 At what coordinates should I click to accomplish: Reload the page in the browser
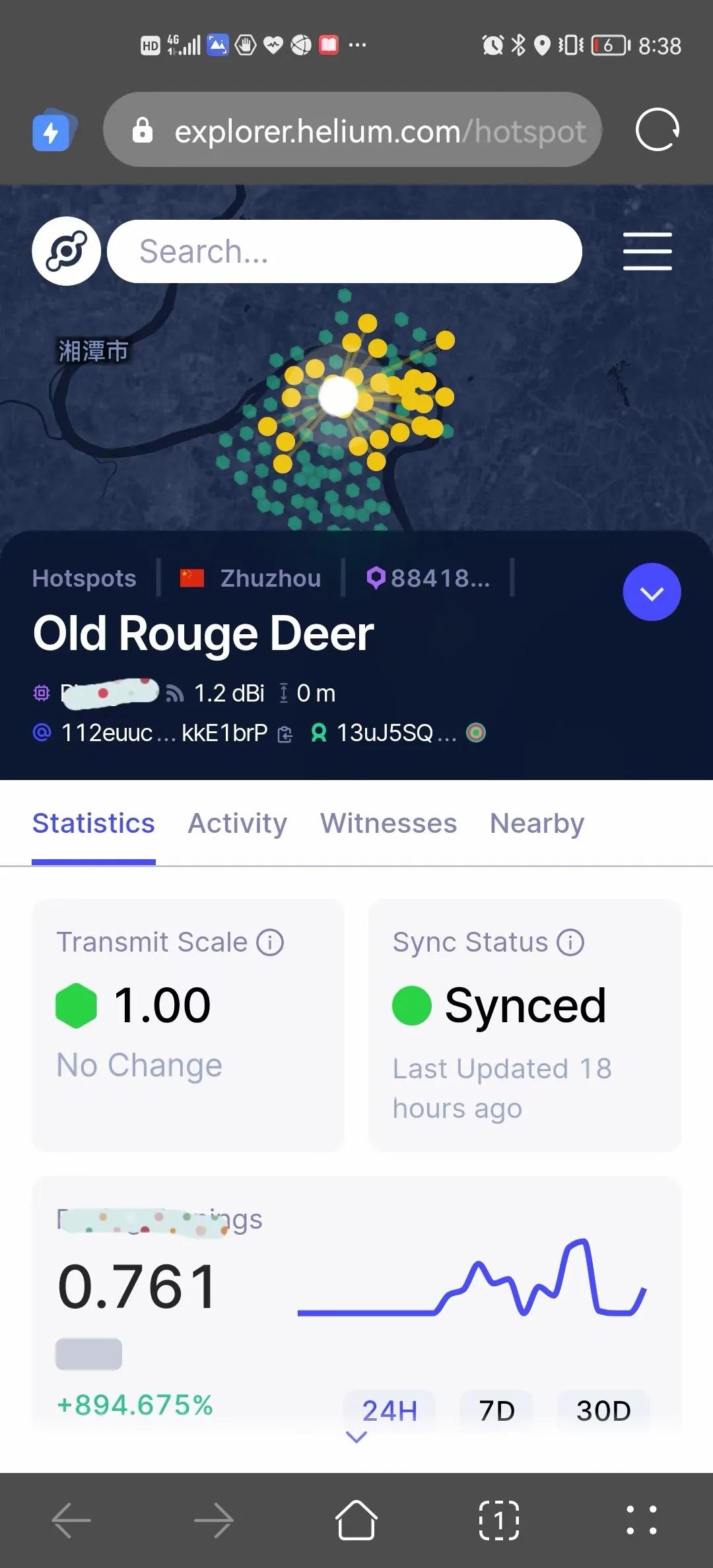[x=657, y=130]
